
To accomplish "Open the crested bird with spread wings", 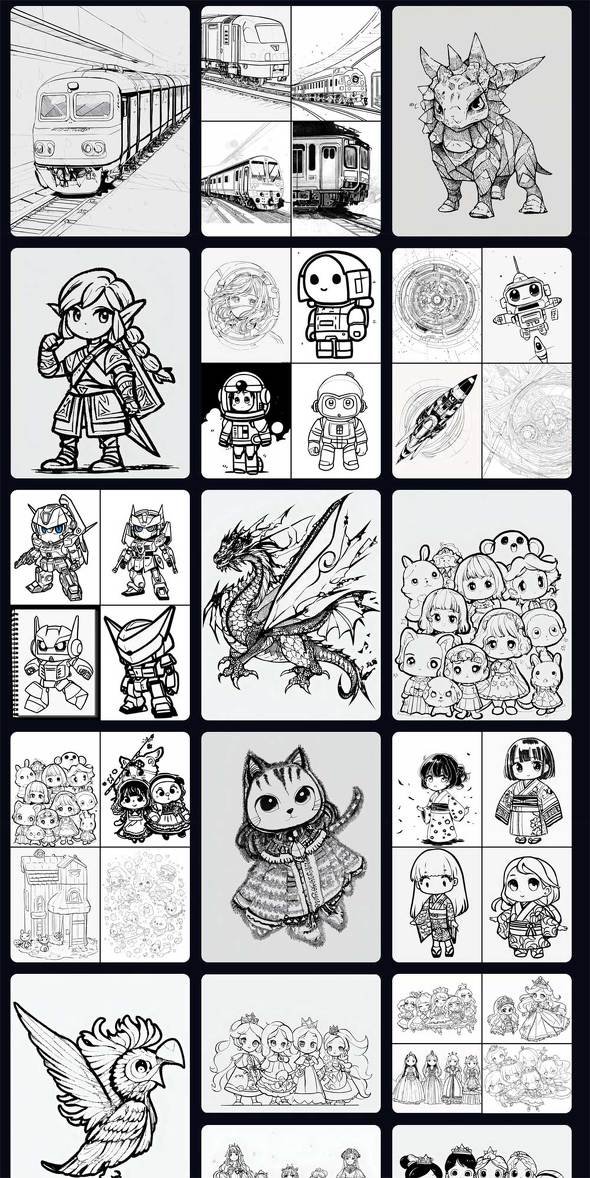I will pyautogui.click(x=100, y=1076).
